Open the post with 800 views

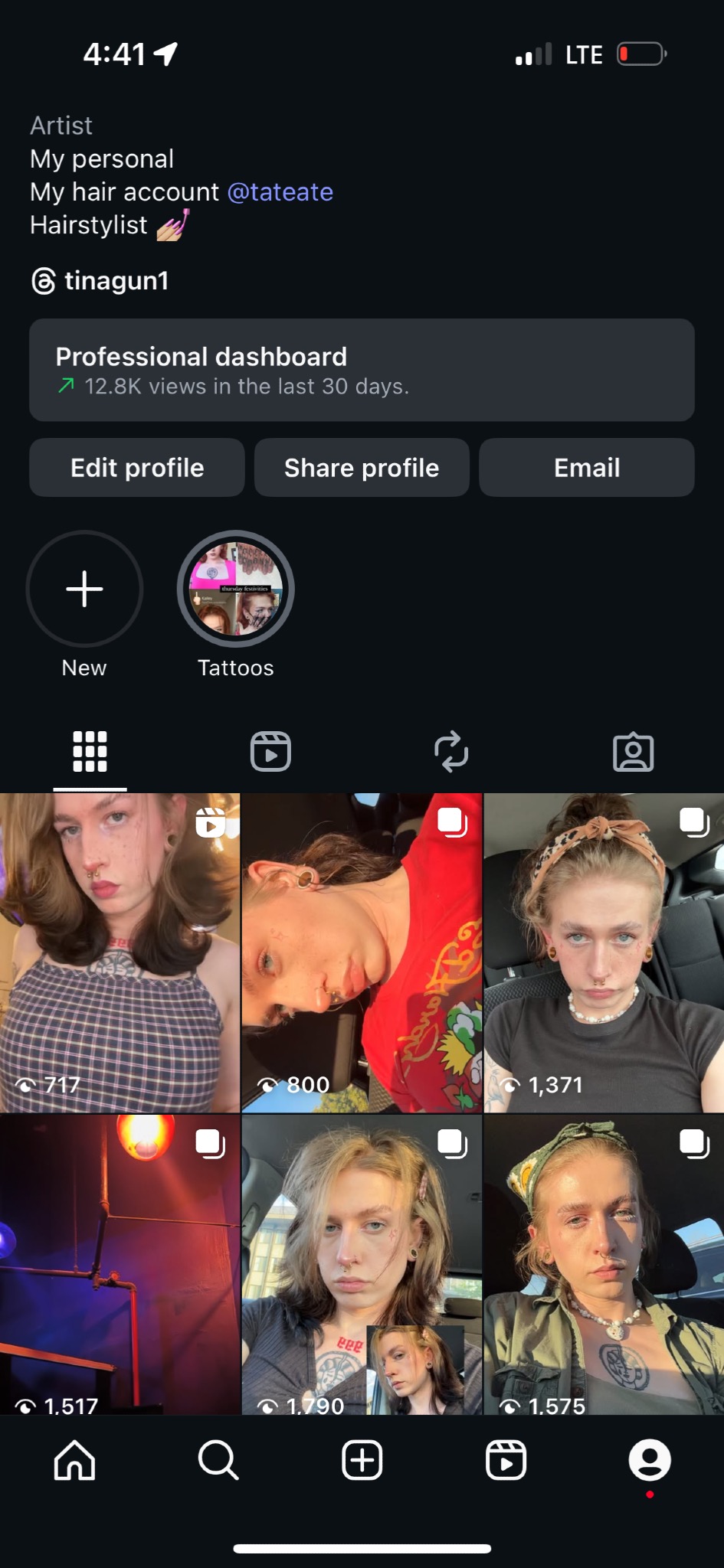tap(362, 952)
